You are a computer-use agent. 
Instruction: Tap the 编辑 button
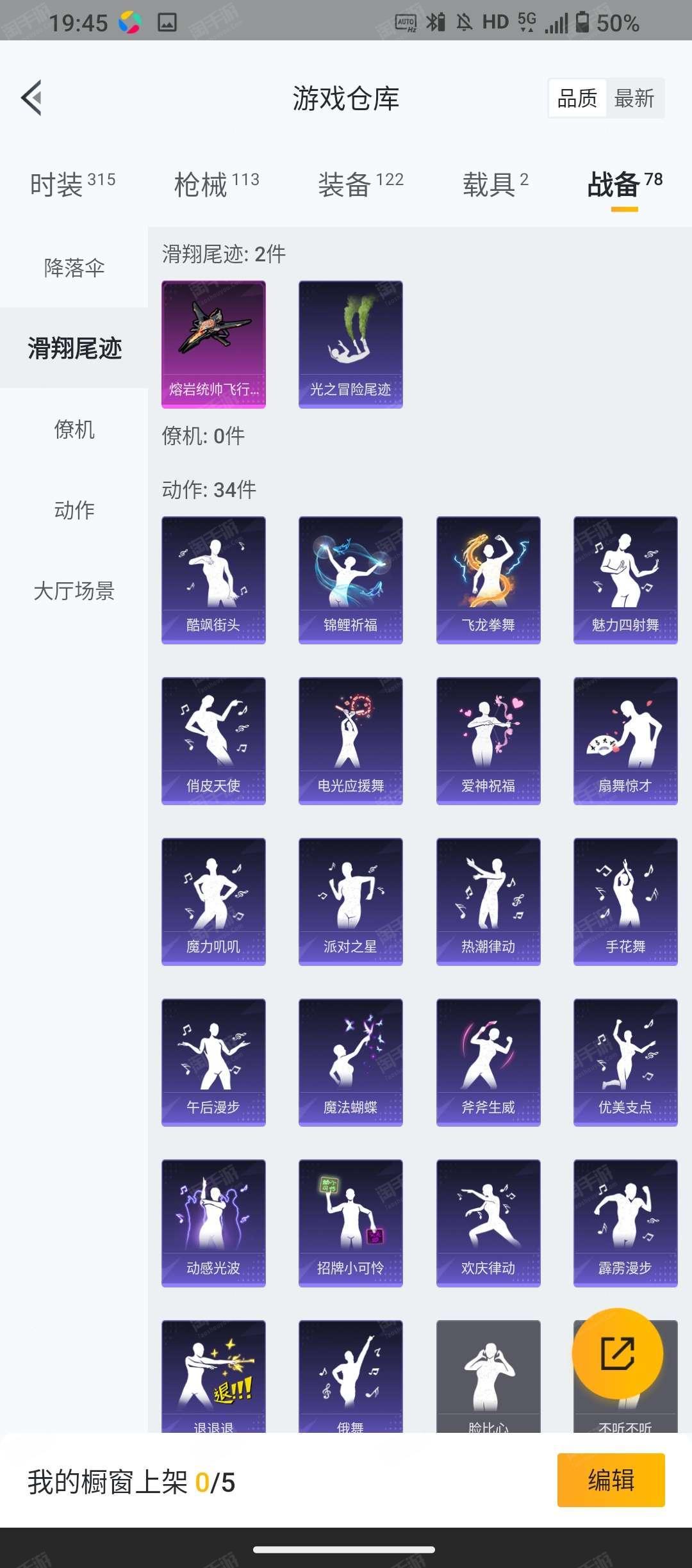click(x=611, y=1480)
